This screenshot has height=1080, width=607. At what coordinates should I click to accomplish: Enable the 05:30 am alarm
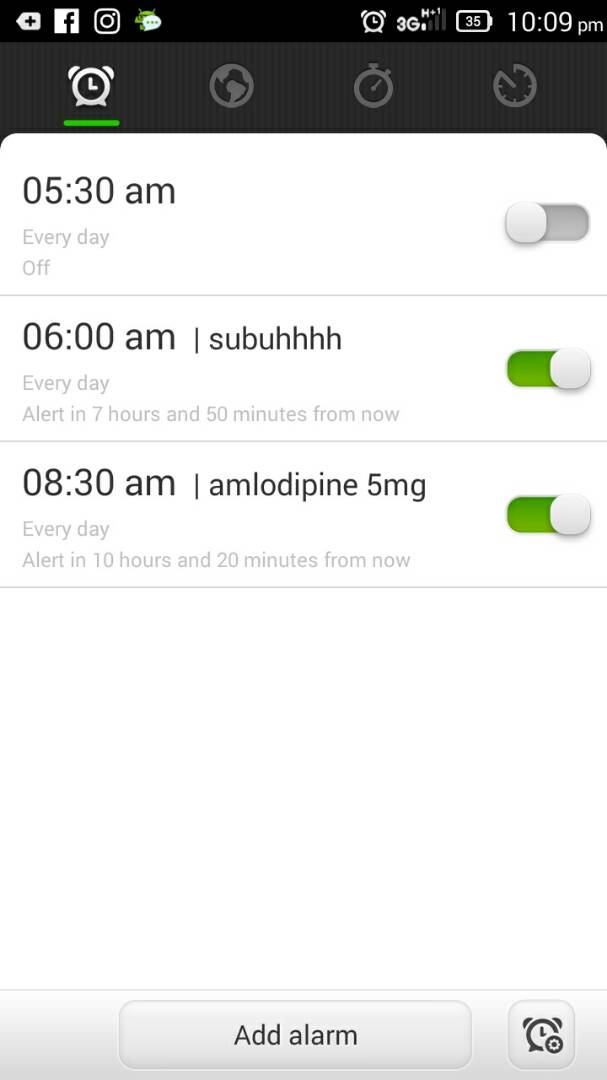[x=548, y=223]
